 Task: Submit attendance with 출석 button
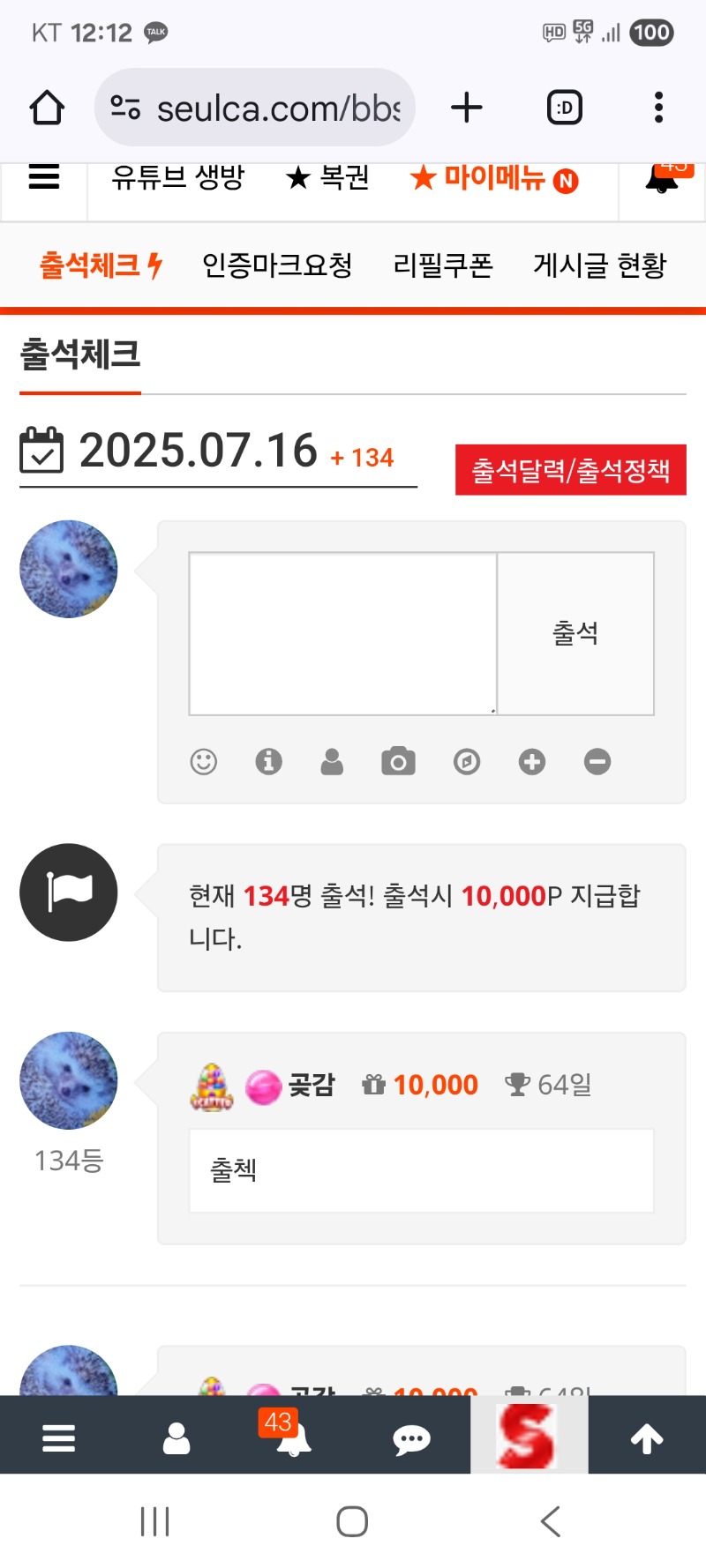click(575, 633)
